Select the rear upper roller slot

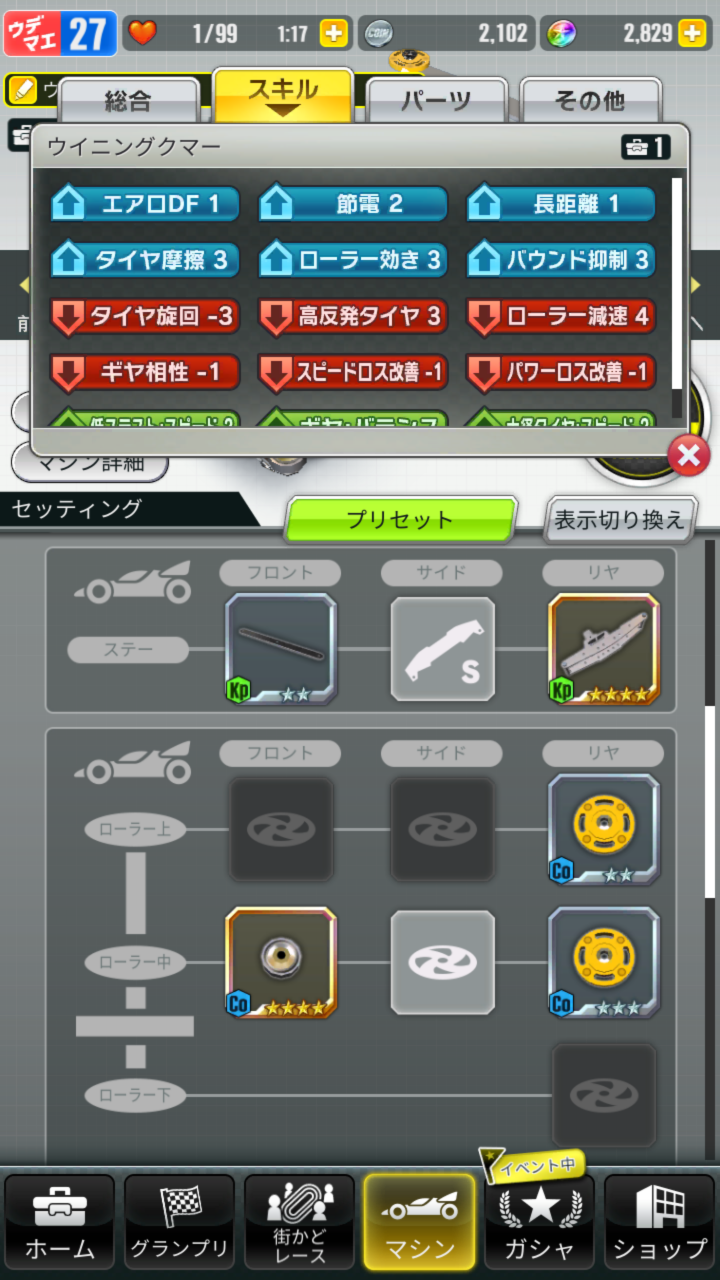click(x=604, y=829)
